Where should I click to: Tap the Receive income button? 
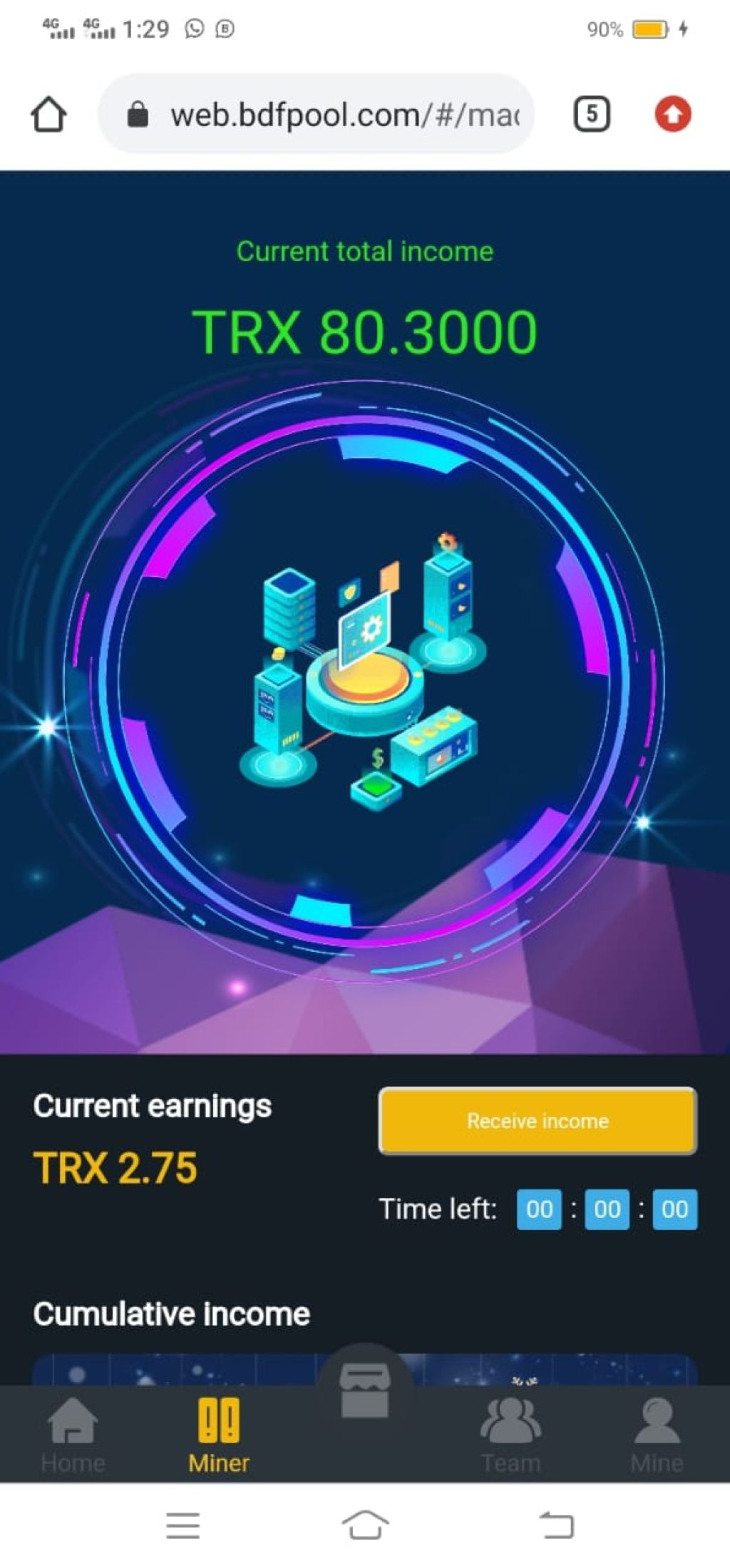(538, 1120)
